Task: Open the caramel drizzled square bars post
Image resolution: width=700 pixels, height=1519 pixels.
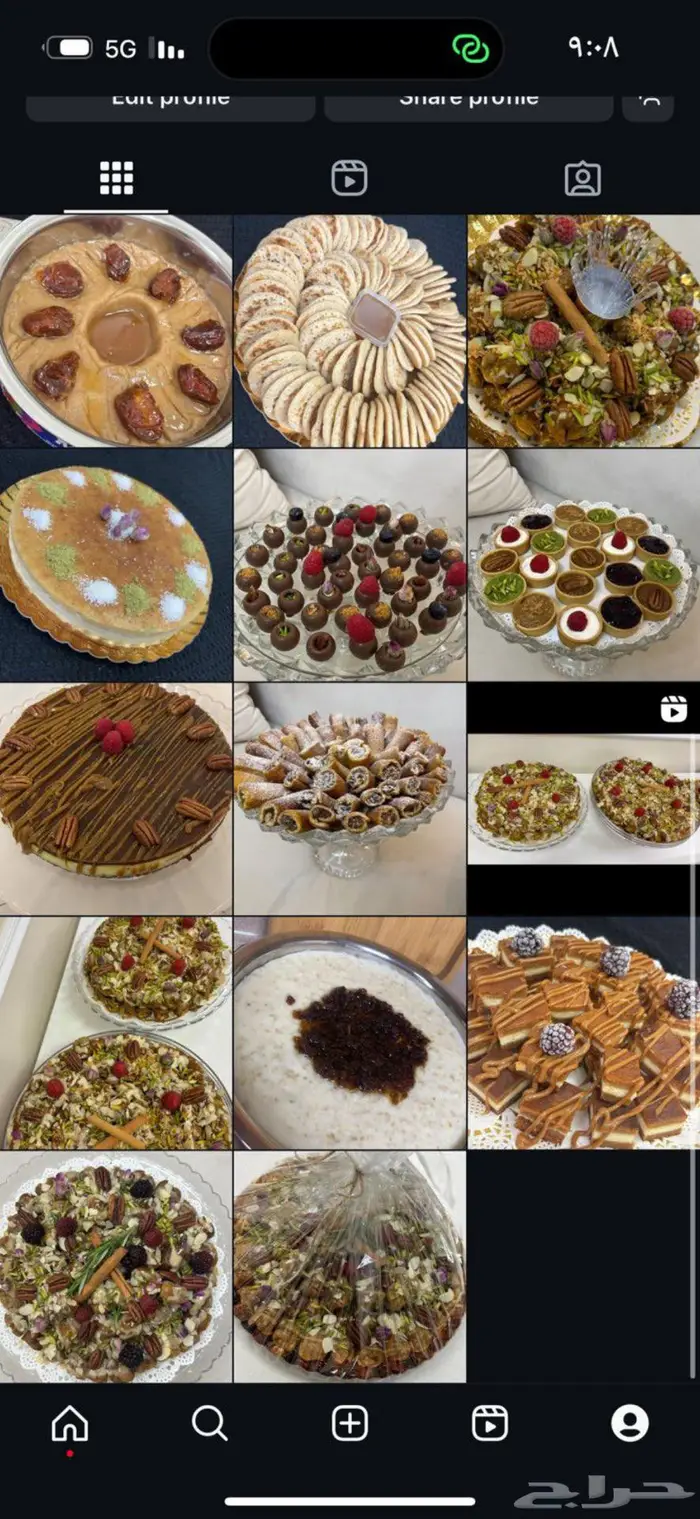Action: click(x=583, y=1032)
